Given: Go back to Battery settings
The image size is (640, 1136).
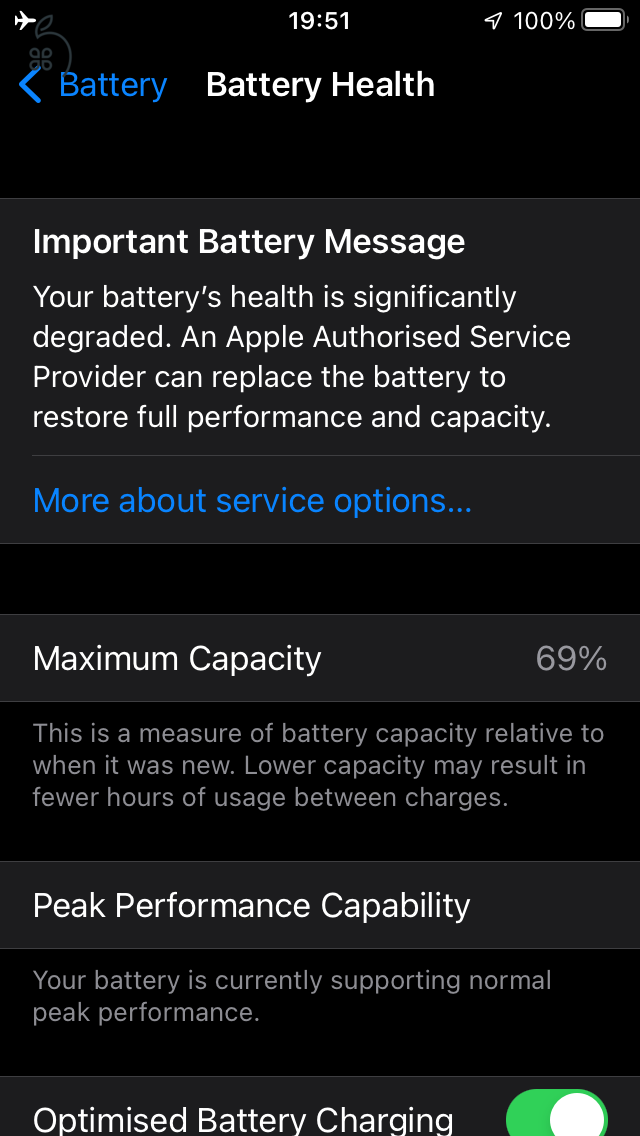Looking at the screenshot, I should pyautogui.click(x=93, y=85).
